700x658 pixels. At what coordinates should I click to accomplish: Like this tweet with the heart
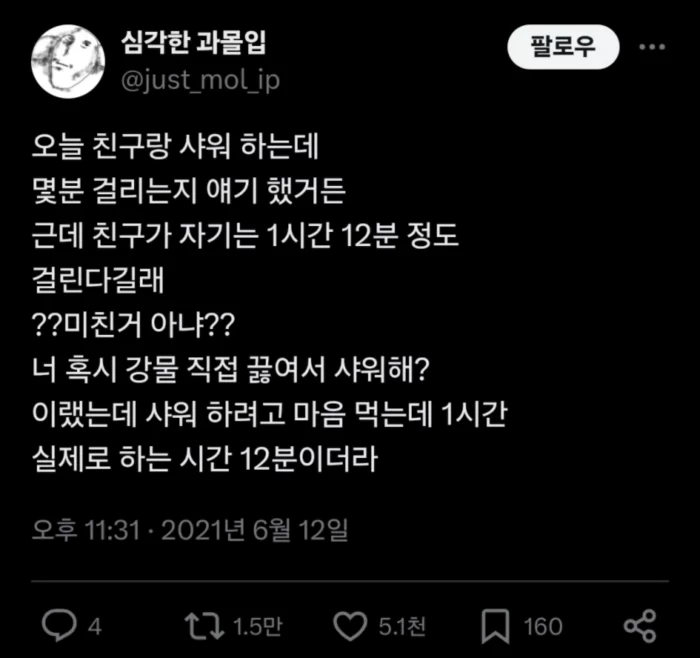tap(349, 627)
